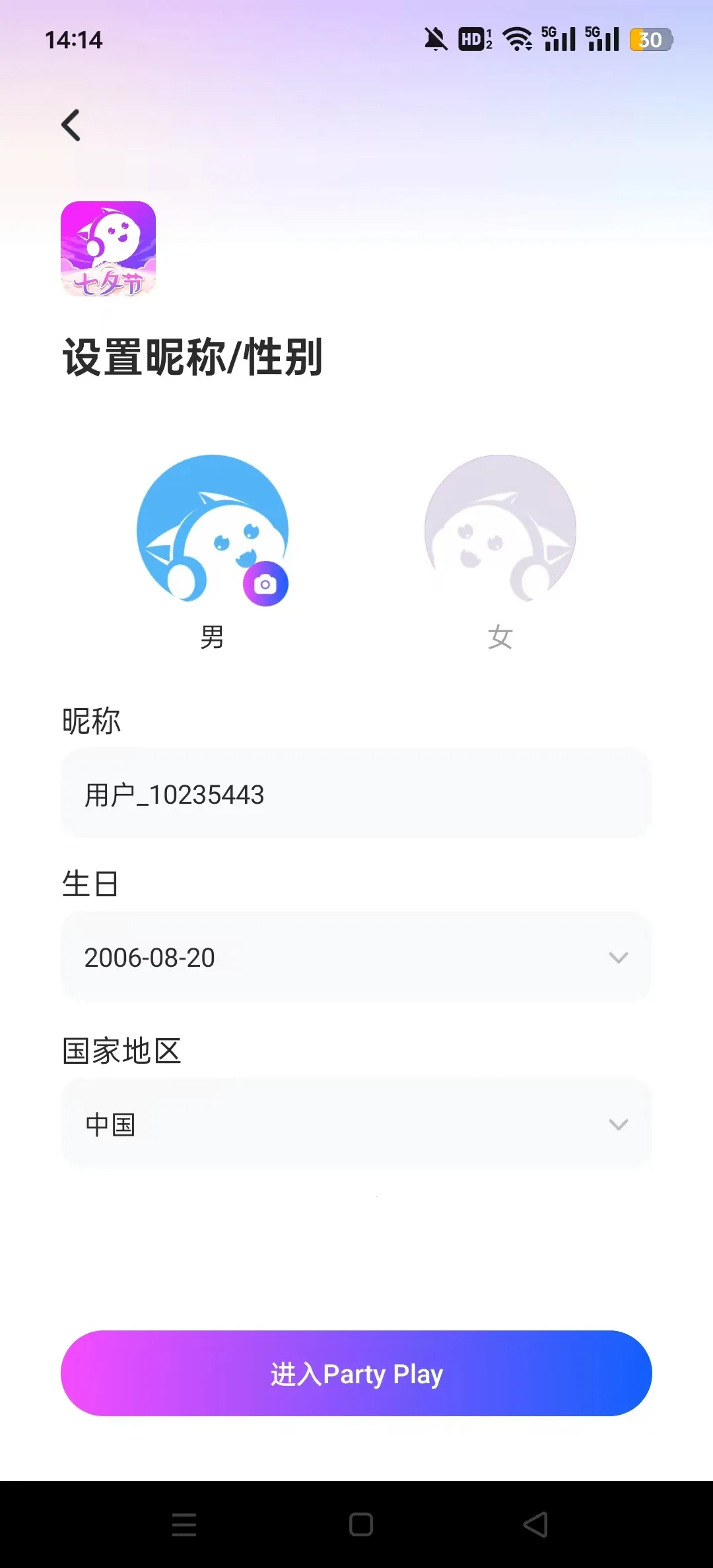Tap the 5G signal indicator
Image resolution: width=713 pixels, height=1568 pixels.
[558, 40]
